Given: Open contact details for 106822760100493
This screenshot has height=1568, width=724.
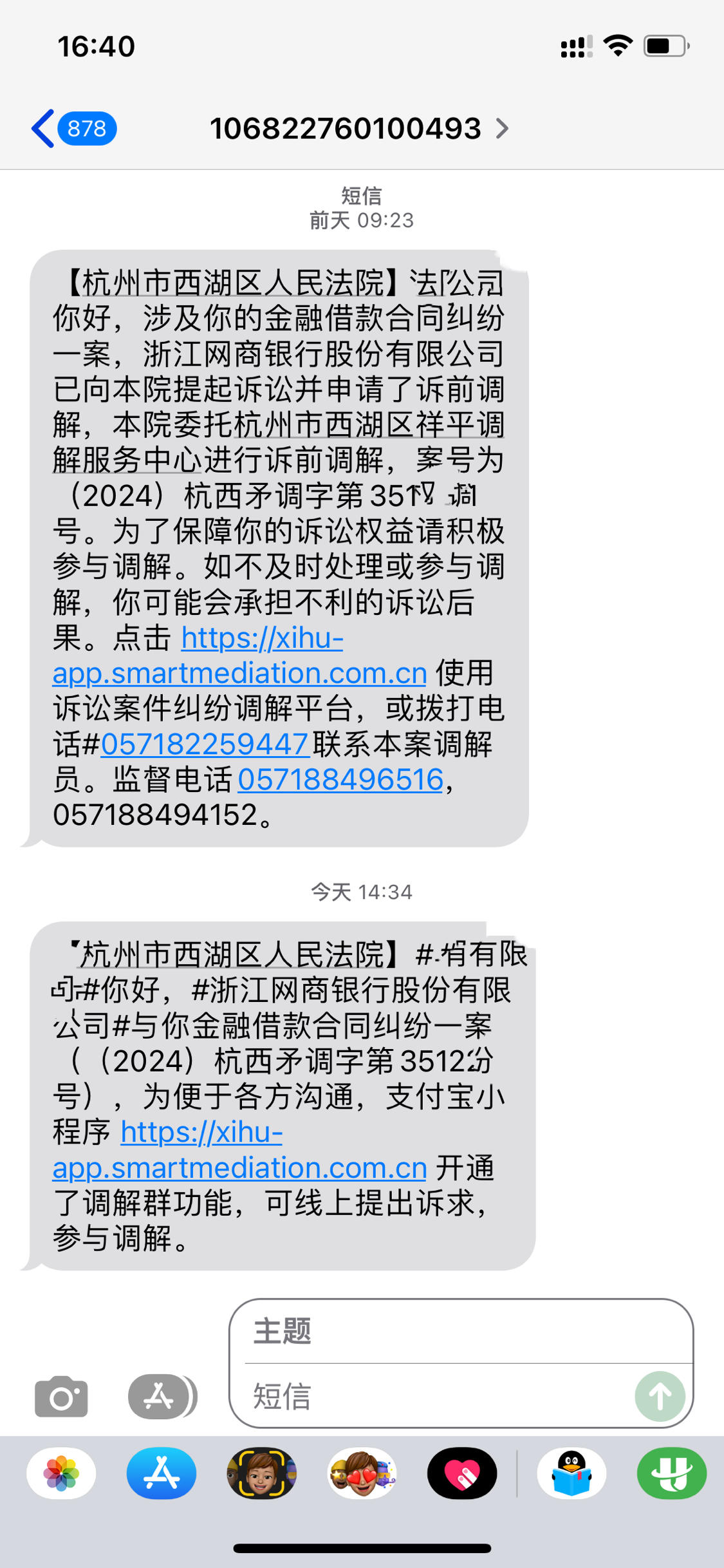Looking at the screenshot, I should click(359, 129).
